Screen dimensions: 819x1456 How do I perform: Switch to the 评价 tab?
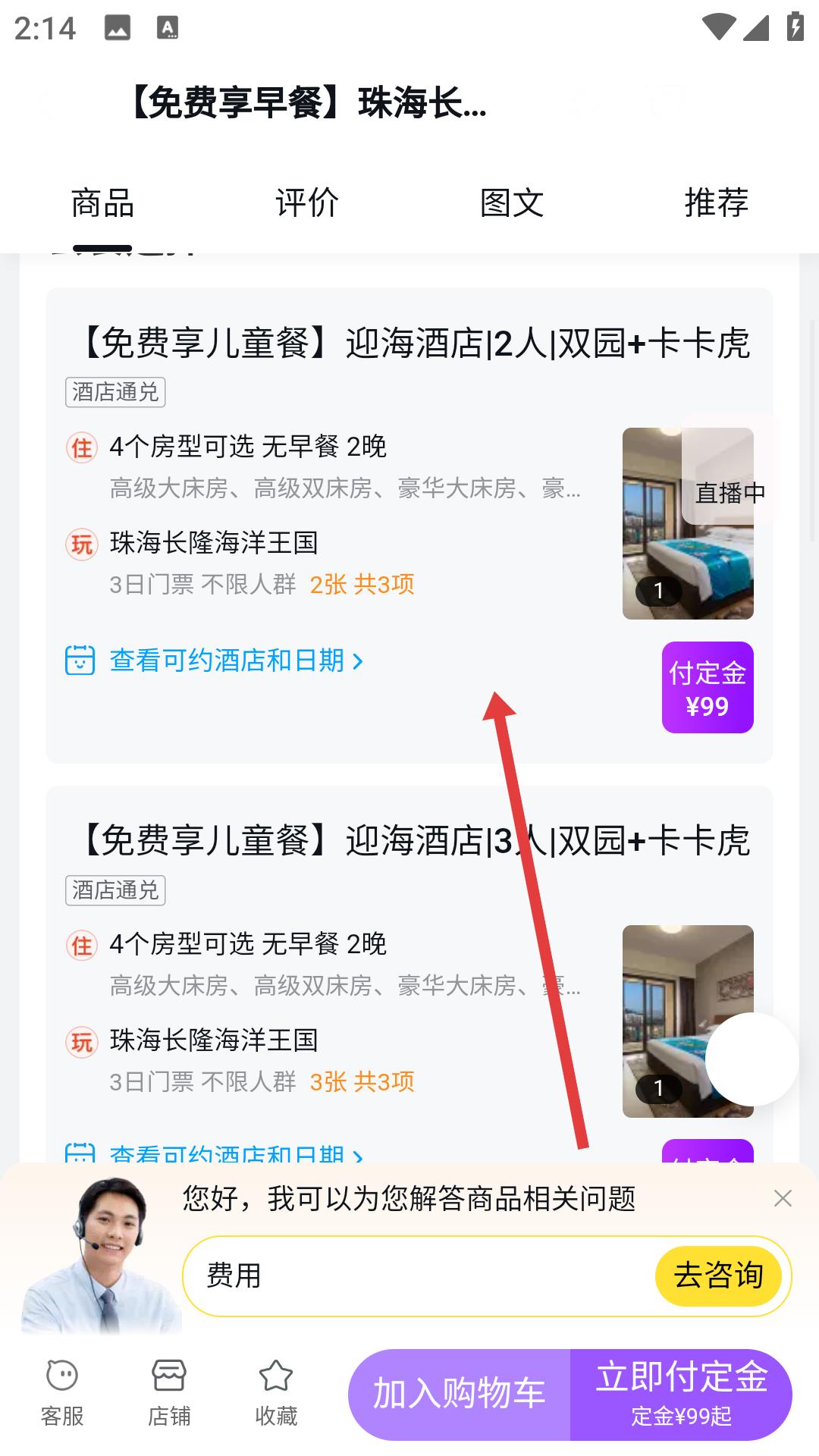pyautogui.click(x=307, y=203)
